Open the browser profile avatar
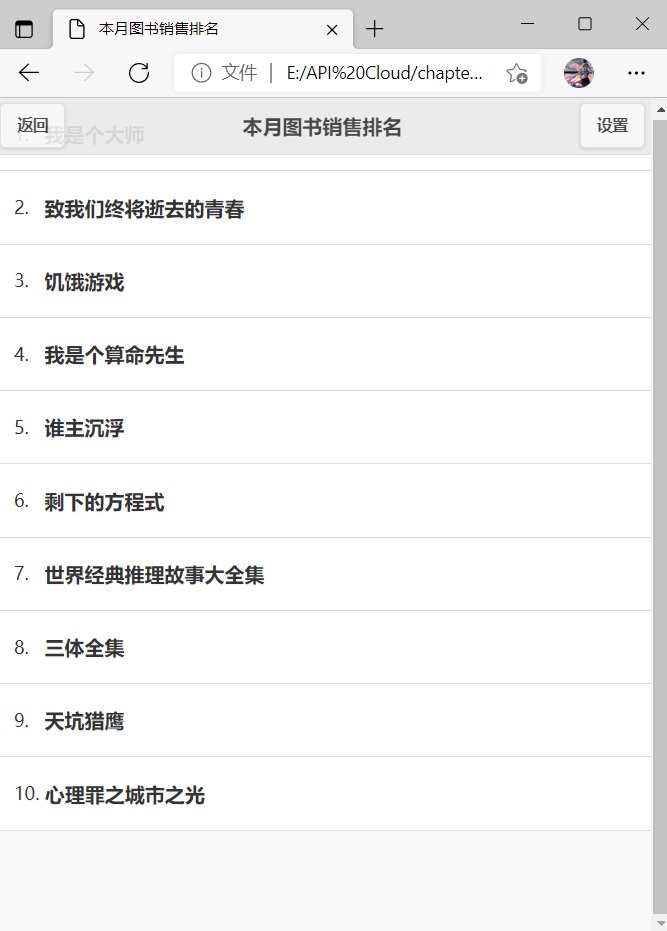The width and height of the screenshot is (667, 931). [579, 73]
